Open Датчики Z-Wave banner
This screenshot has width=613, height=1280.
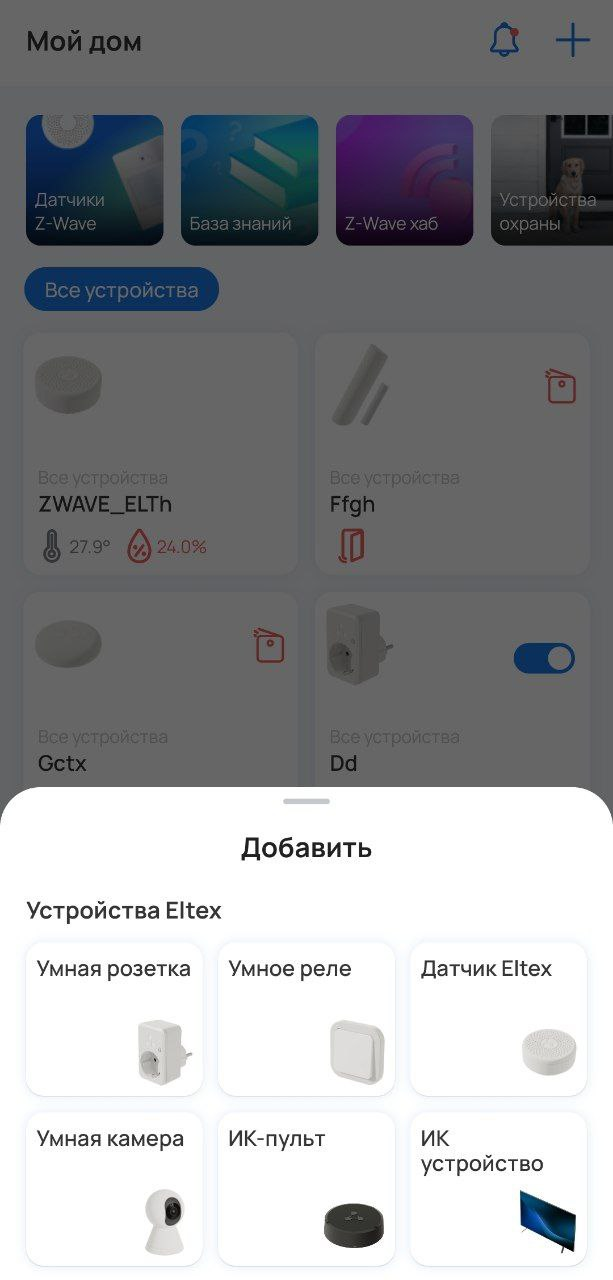(94, 180)
